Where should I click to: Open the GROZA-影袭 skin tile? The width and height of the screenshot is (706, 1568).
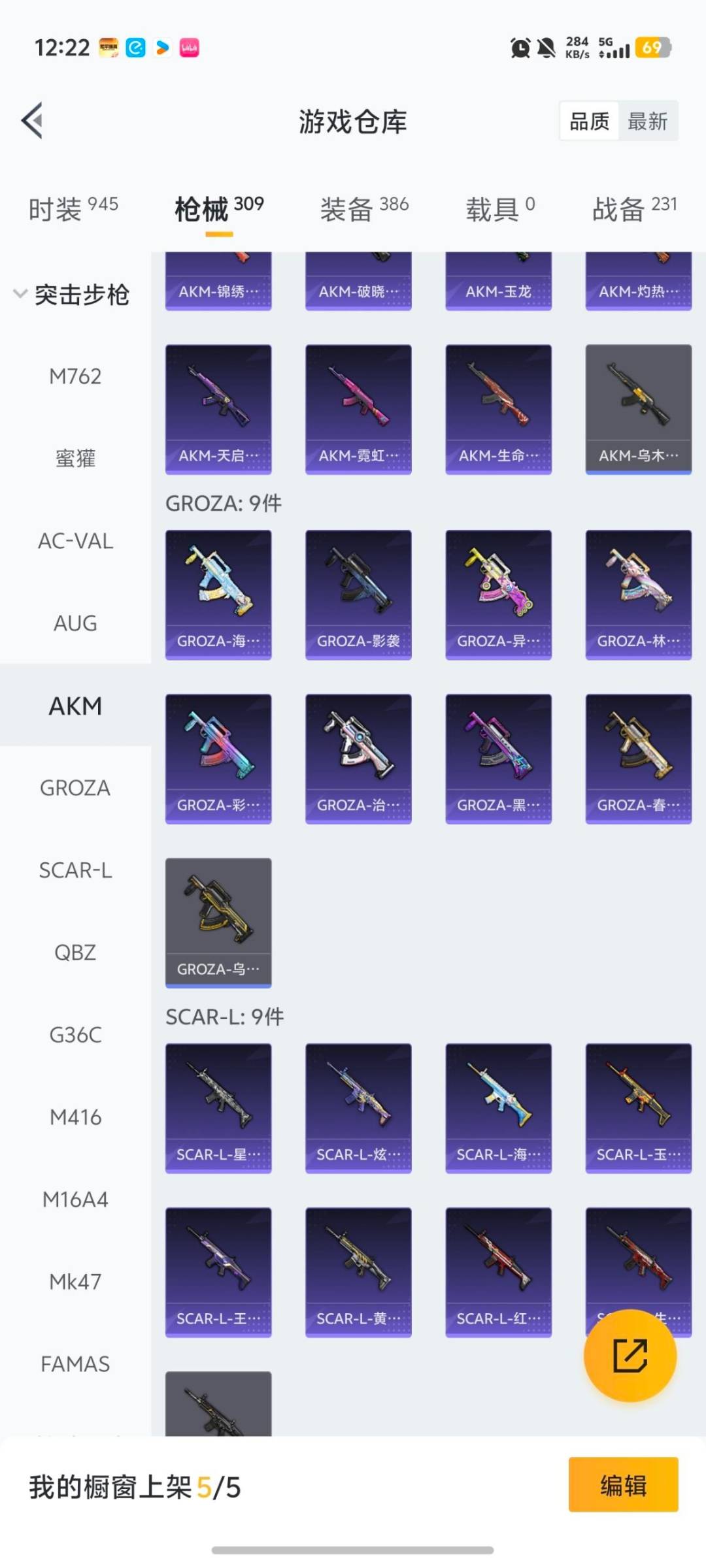coord(358,595)
